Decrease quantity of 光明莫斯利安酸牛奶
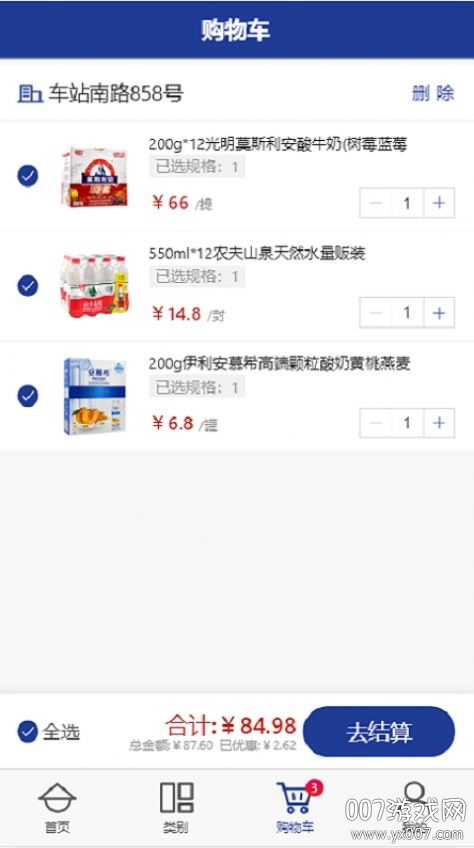The width and height of the screenshot is (474, 848). click(376, 203)
